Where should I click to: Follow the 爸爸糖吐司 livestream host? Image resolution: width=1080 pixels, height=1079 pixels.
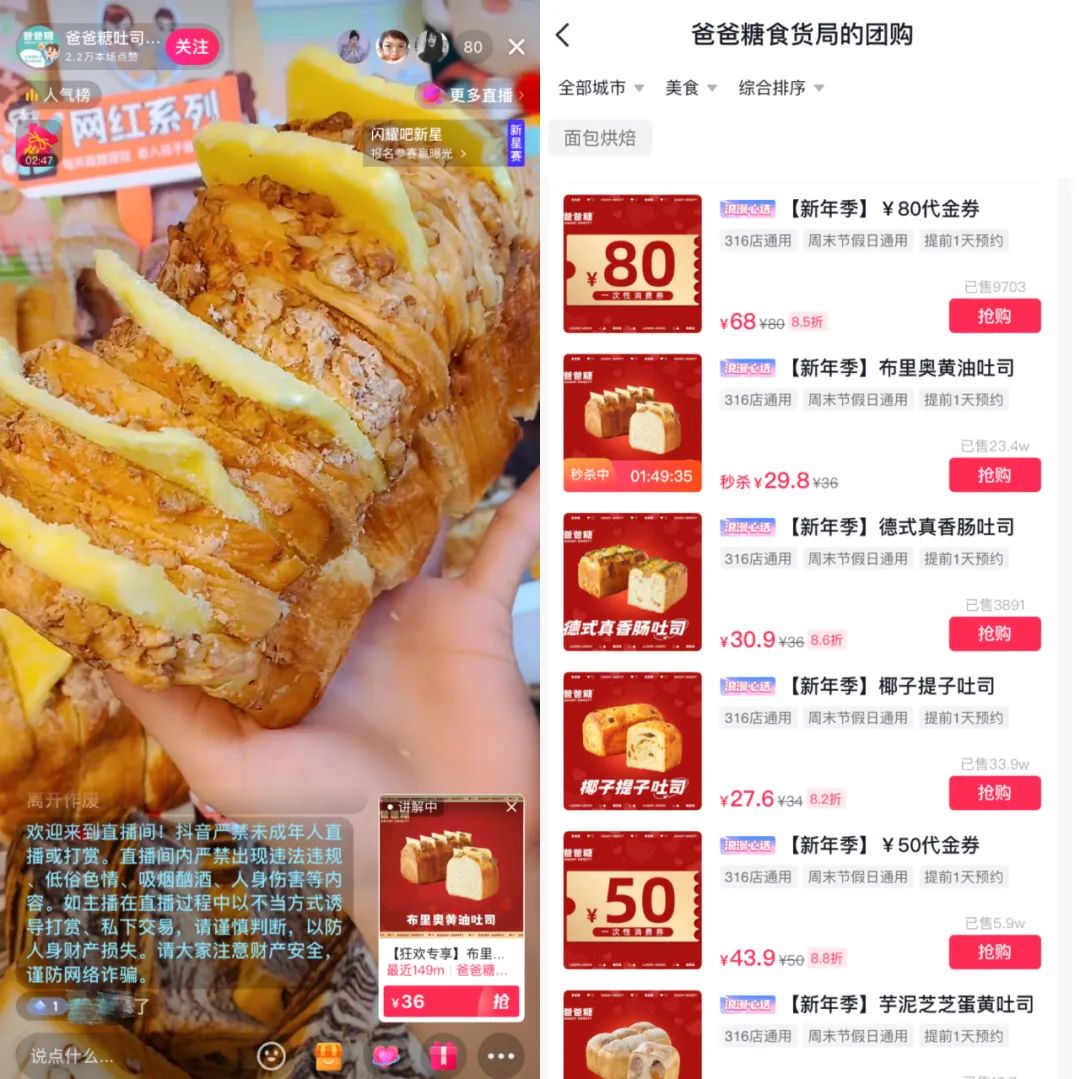(x=191, y=46)
